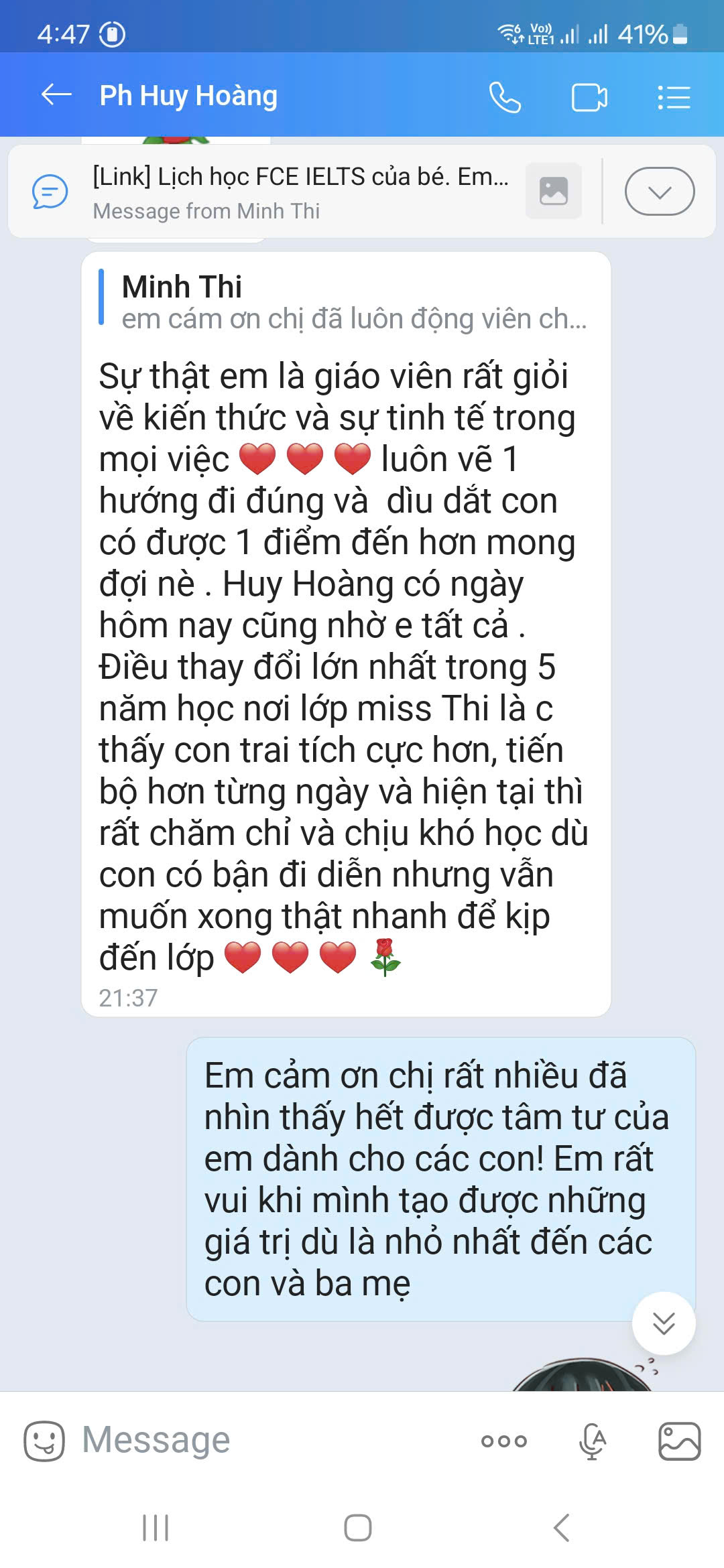Image resolution: width=724 pixels, height=1568 pixels.
Task: Start a voice call with Ph Huy Hoàng
Action: click(504, 97)
